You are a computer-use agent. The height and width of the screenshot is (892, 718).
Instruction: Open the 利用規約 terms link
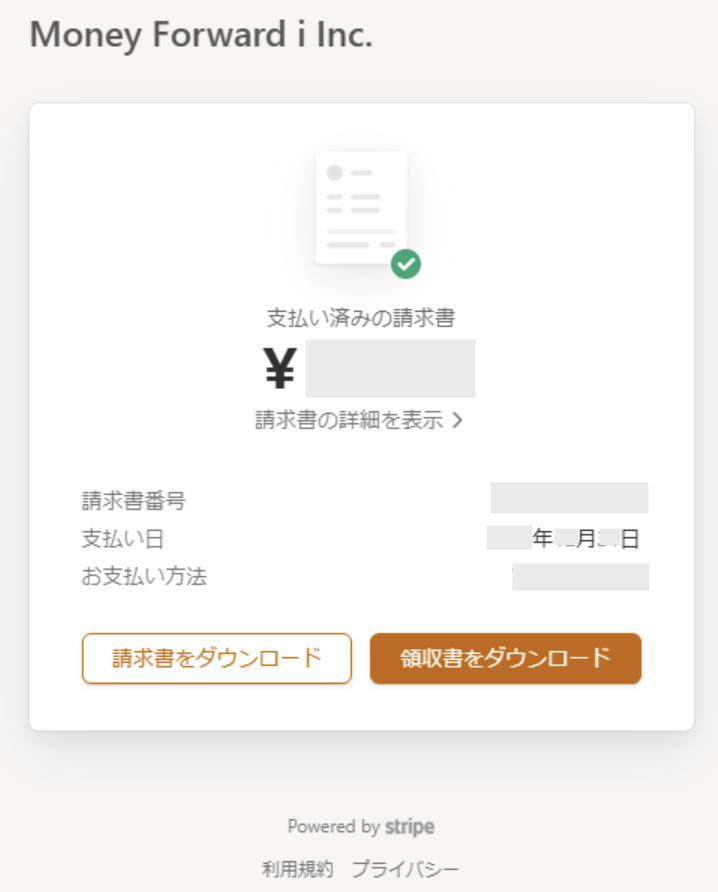coord(297,868)
